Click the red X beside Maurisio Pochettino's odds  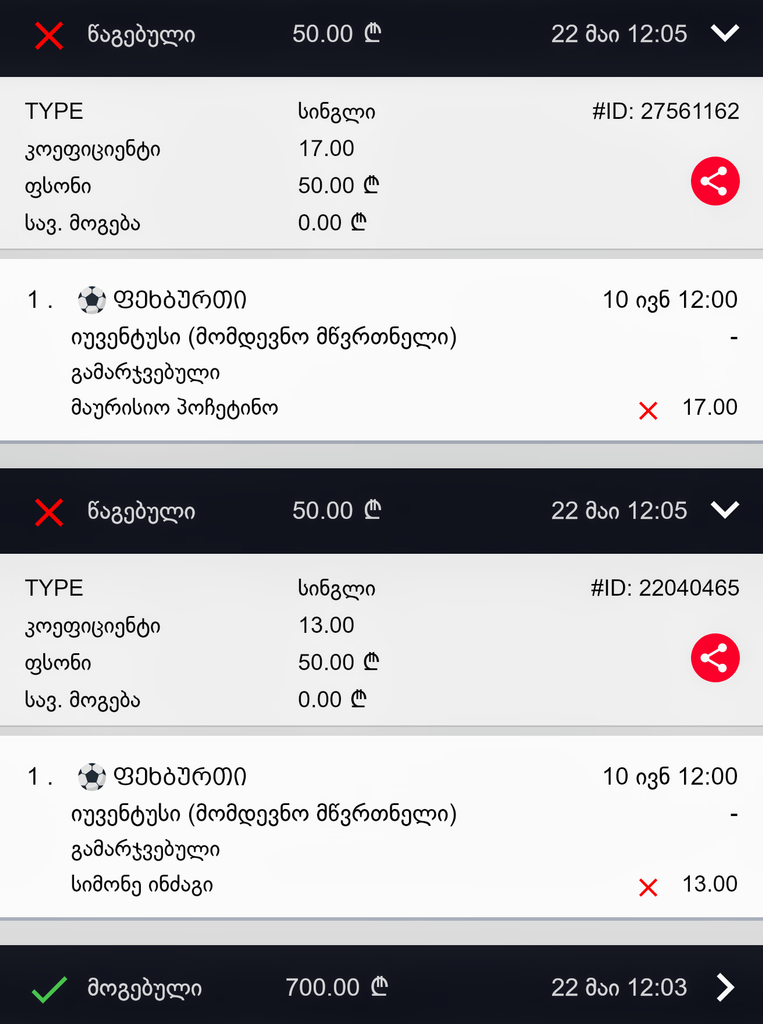pos(647,410)
